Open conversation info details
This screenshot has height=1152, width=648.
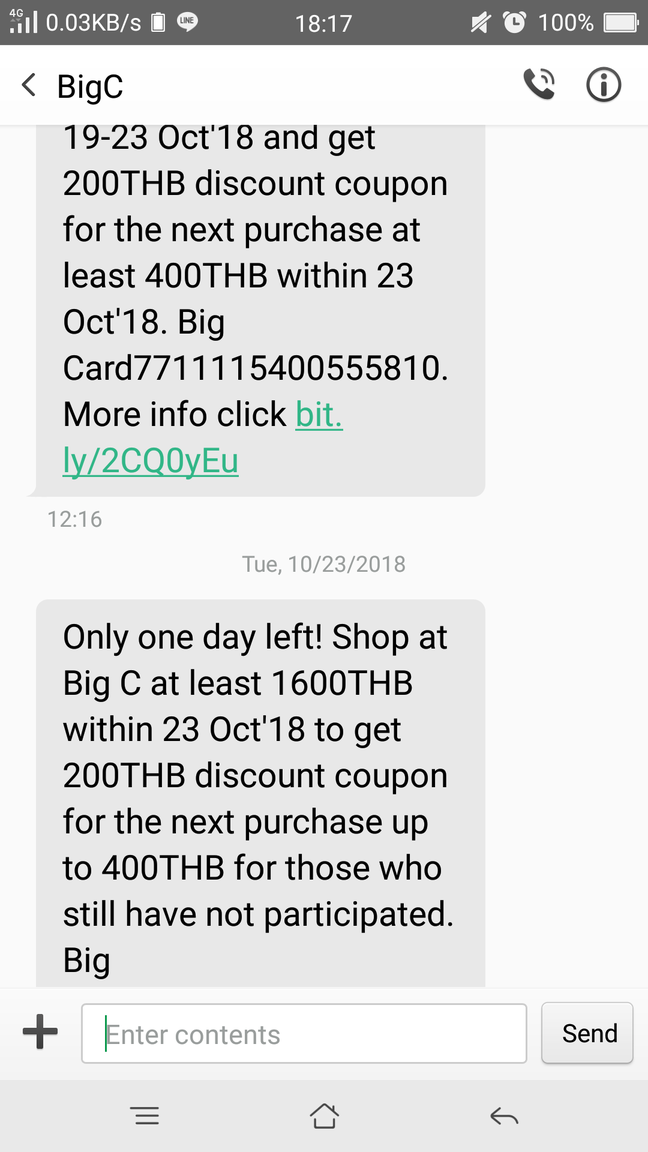pyautogui.click(x=603, y=85)
